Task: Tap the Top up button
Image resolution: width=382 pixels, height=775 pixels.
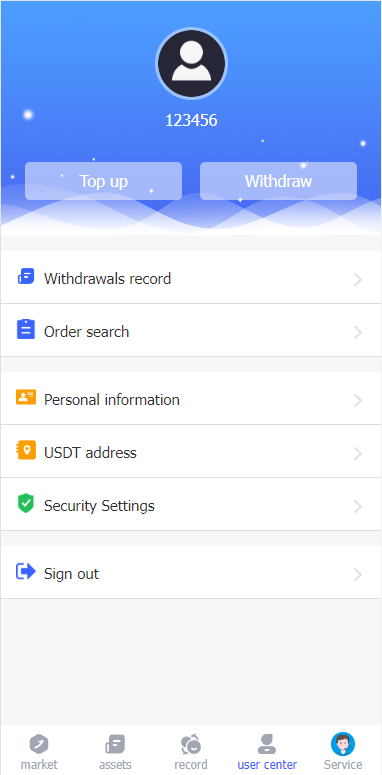Action: coord(103,181)
